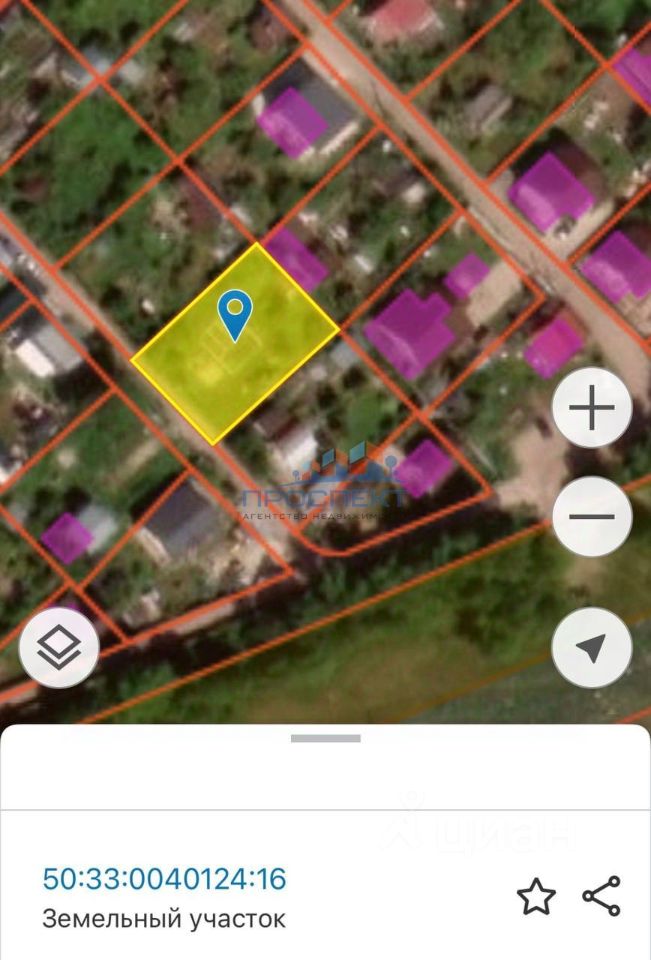The width and height of the screenshot is (651, 960).
Task: Tap the blue location pin on the plot
Action: pyautogui.click(x=235, y=314)
